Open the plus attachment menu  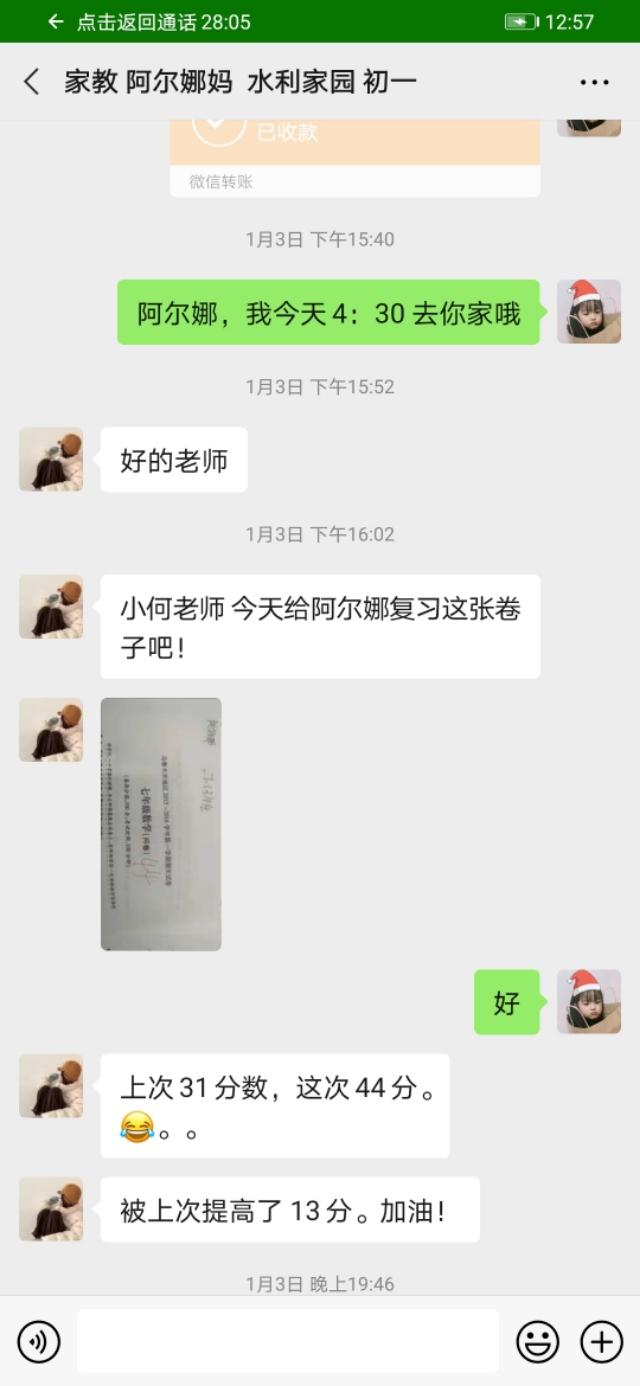601,1341
